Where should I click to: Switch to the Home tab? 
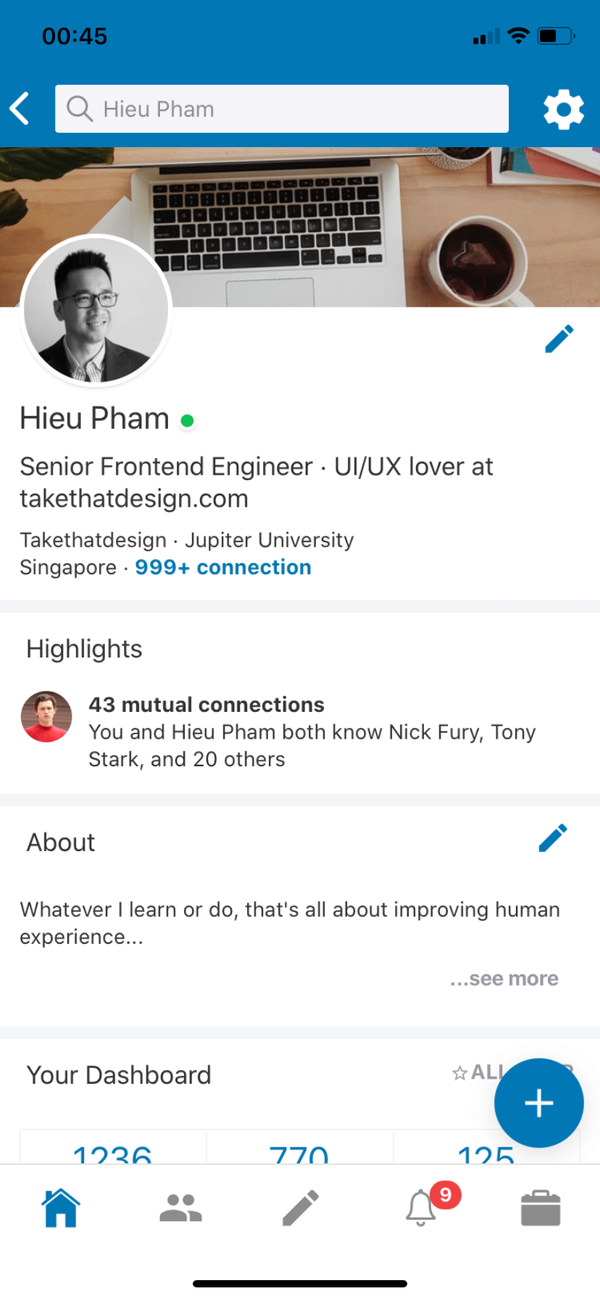[61, 1209]
